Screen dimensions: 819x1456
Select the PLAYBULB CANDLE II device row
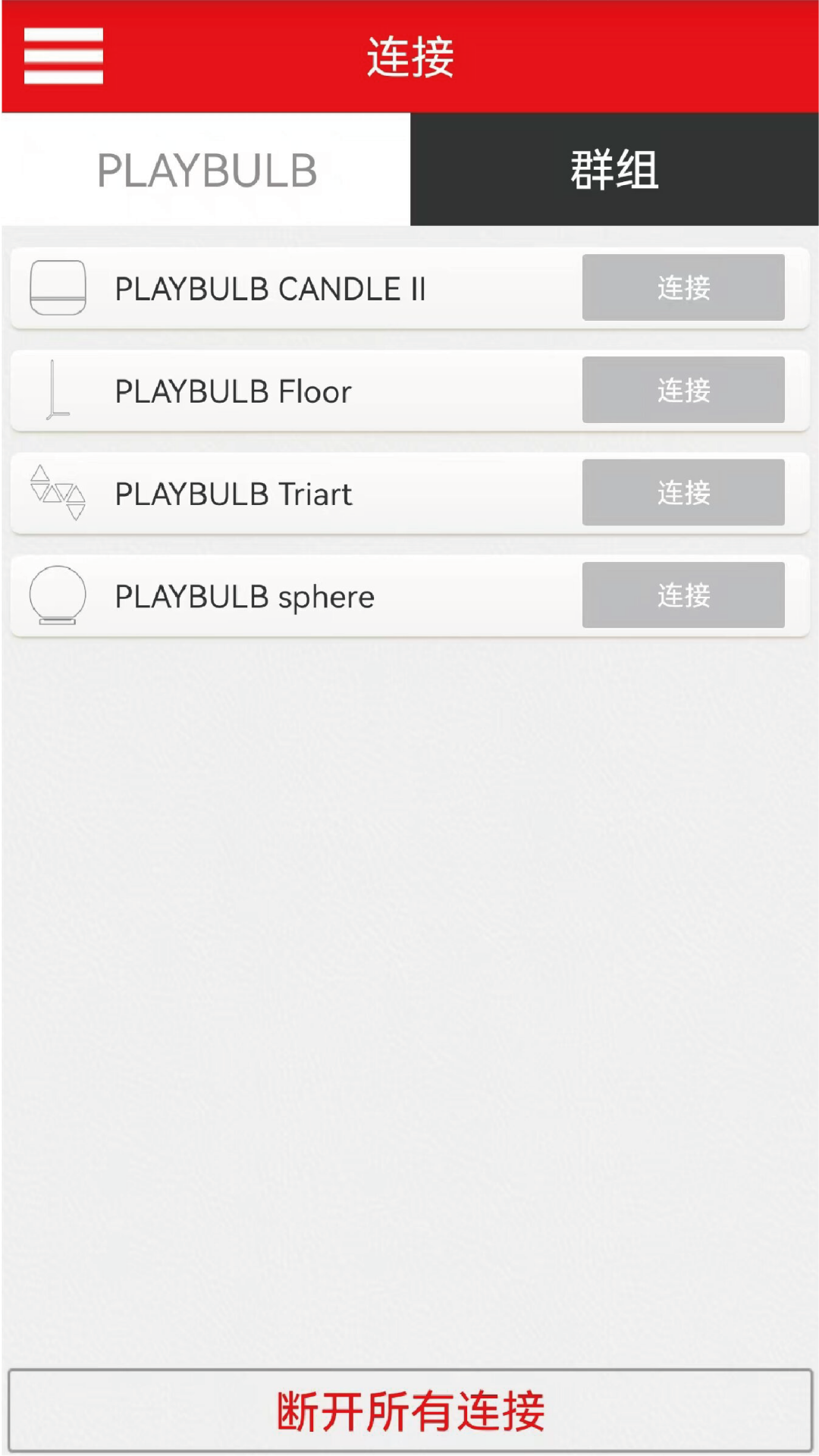coord(303,288)
